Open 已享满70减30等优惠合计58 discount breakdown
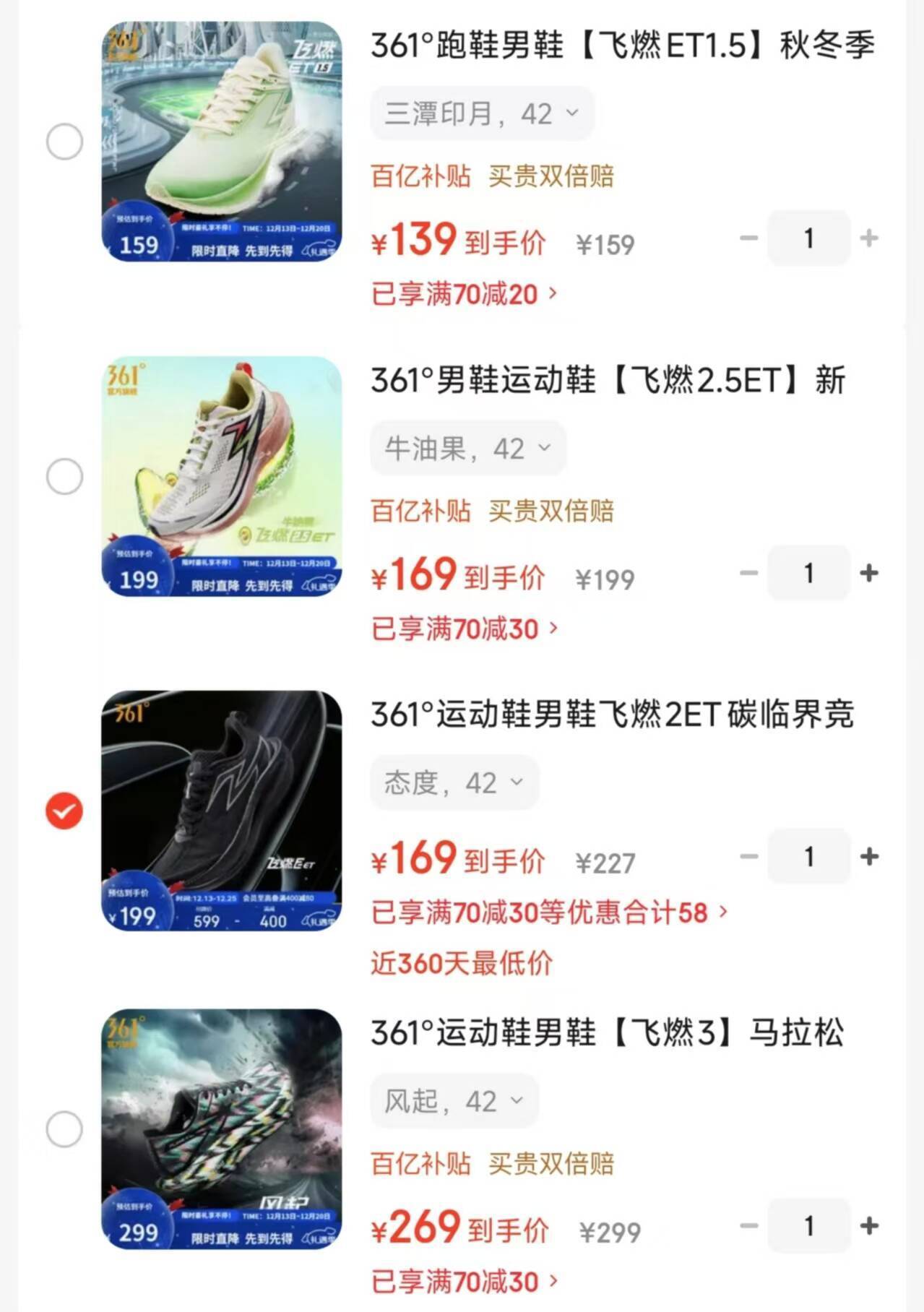This screenshot has height=1312, width=924. tap(549, 912)
